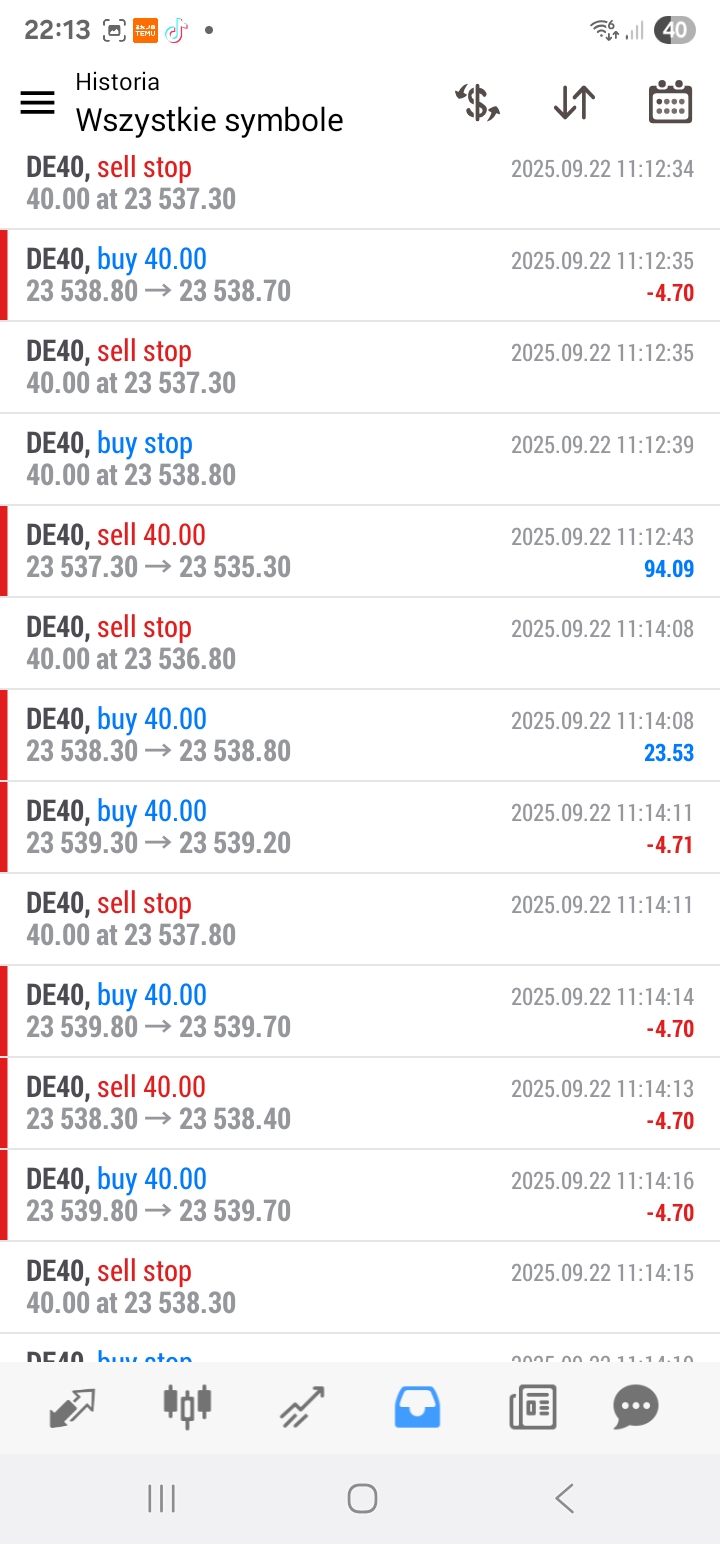Viewport: 720px width, 1544px height.
Task: Open the calendar date range picker
Action: click(x=670, y=102)
